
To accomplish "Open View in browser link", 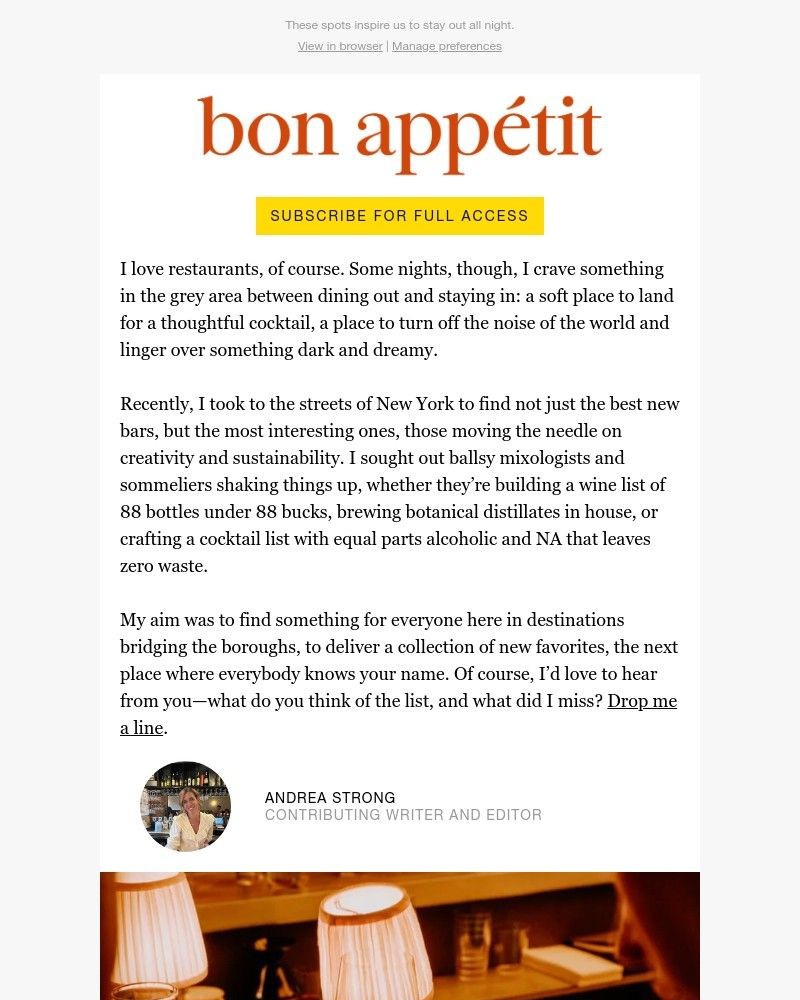I will pos(340,46).
